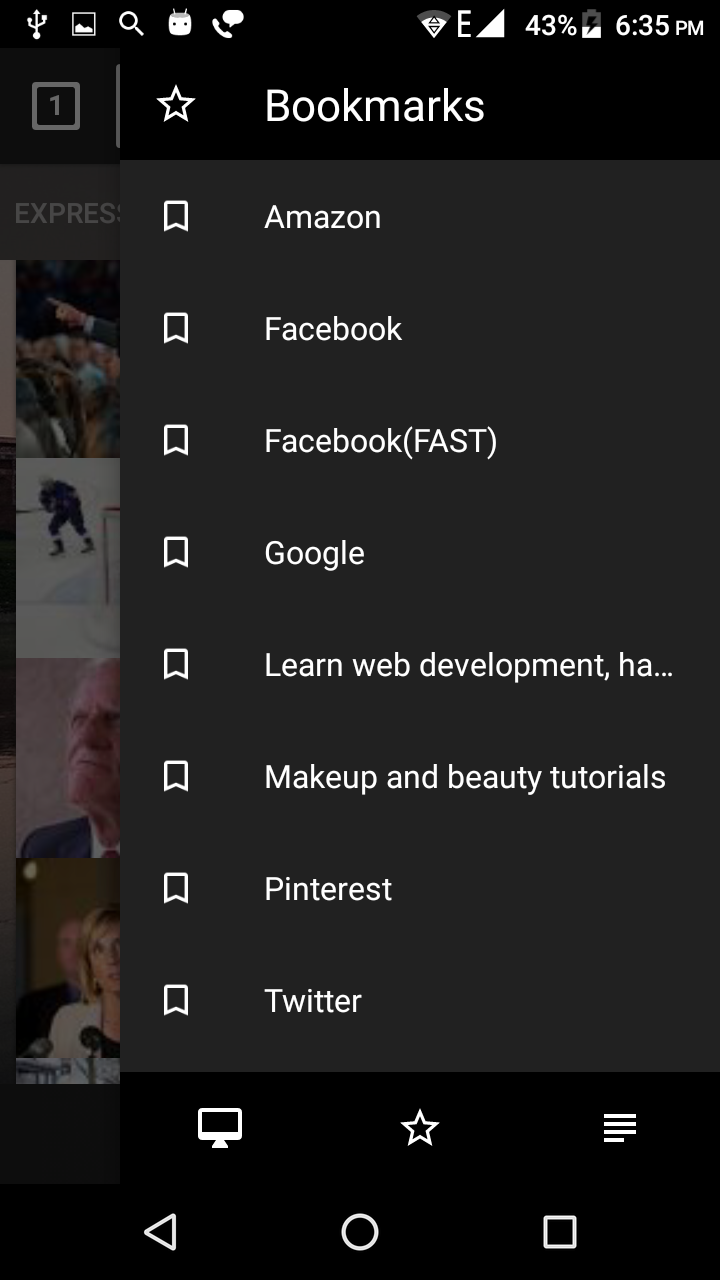Switch to the Bookmarks panel header
720x1280 pixels.
pos(373,103)
